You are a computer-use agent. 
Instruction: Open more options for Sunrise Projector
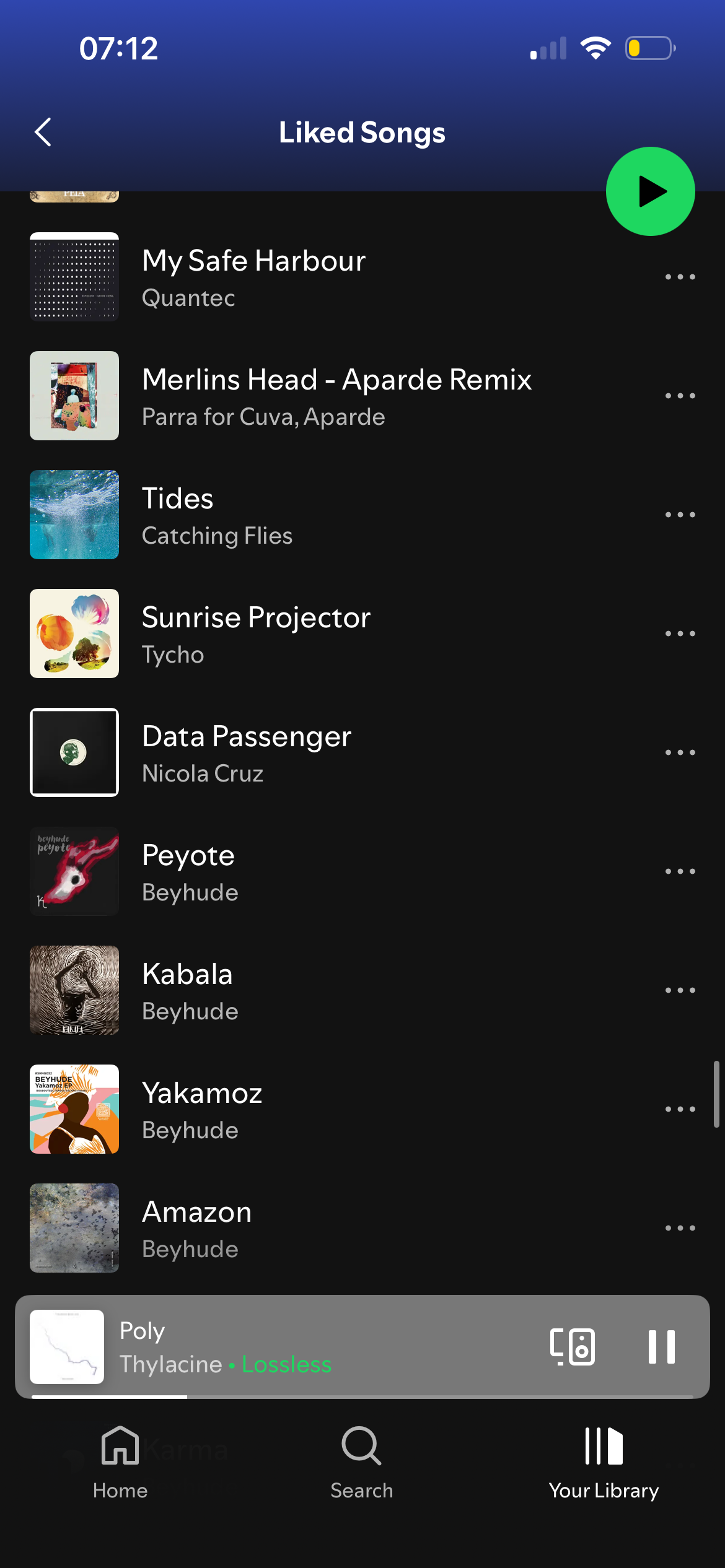point(680,634)
